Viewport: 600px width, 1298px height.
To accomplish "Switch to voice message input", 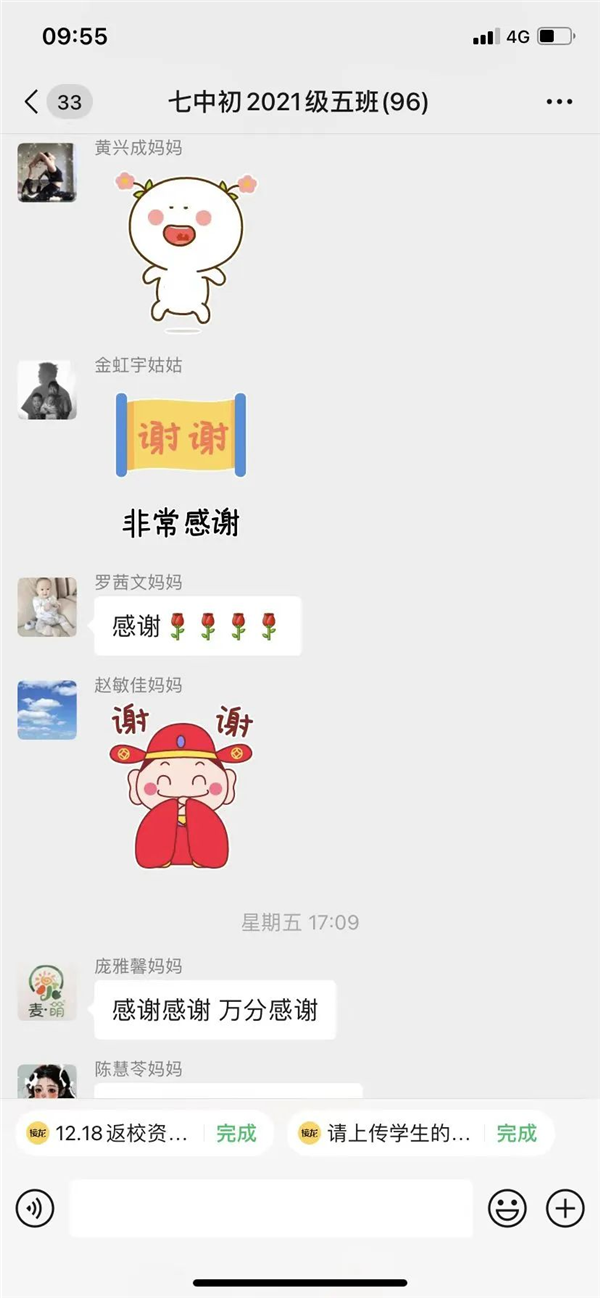I will tap(35, 1209).
